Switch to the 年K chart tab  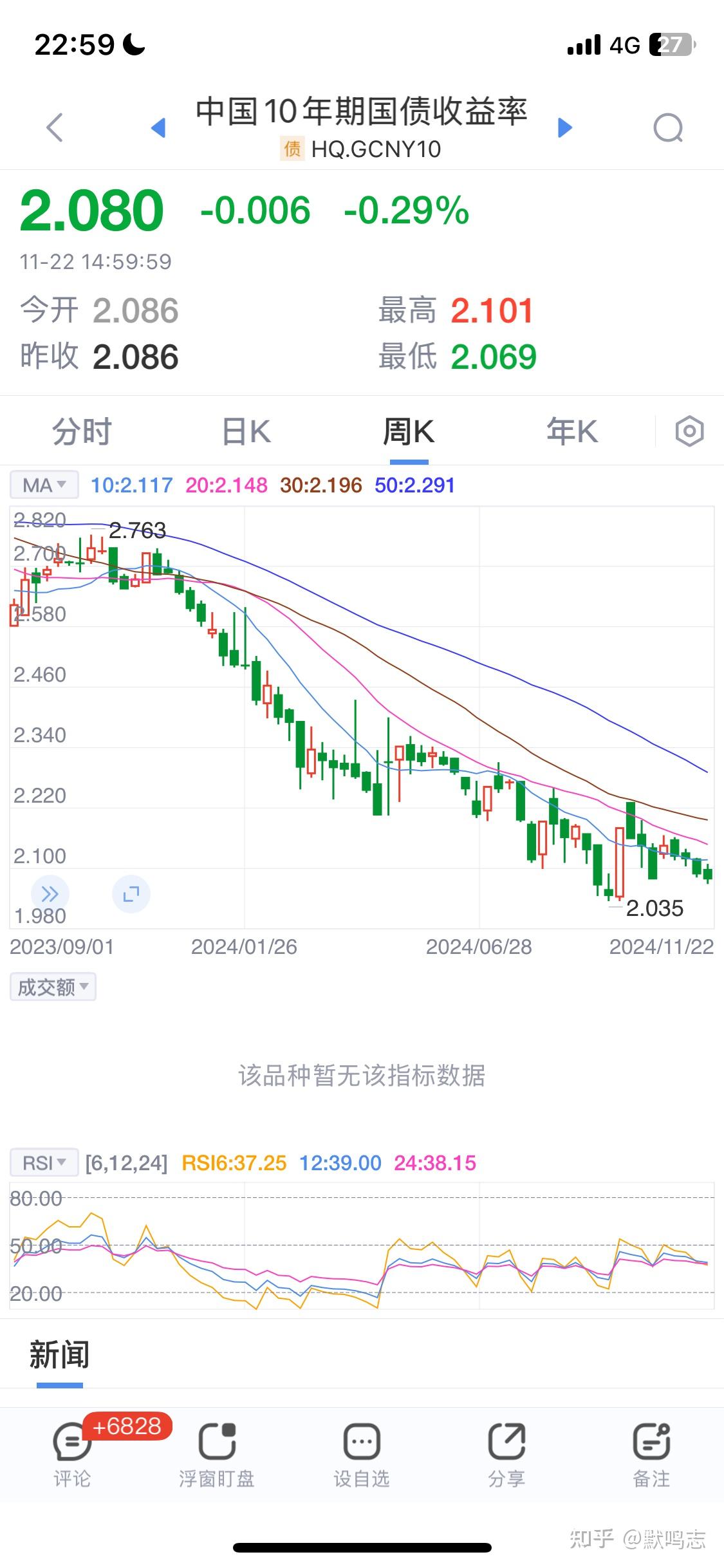click(x=572, y=431)
